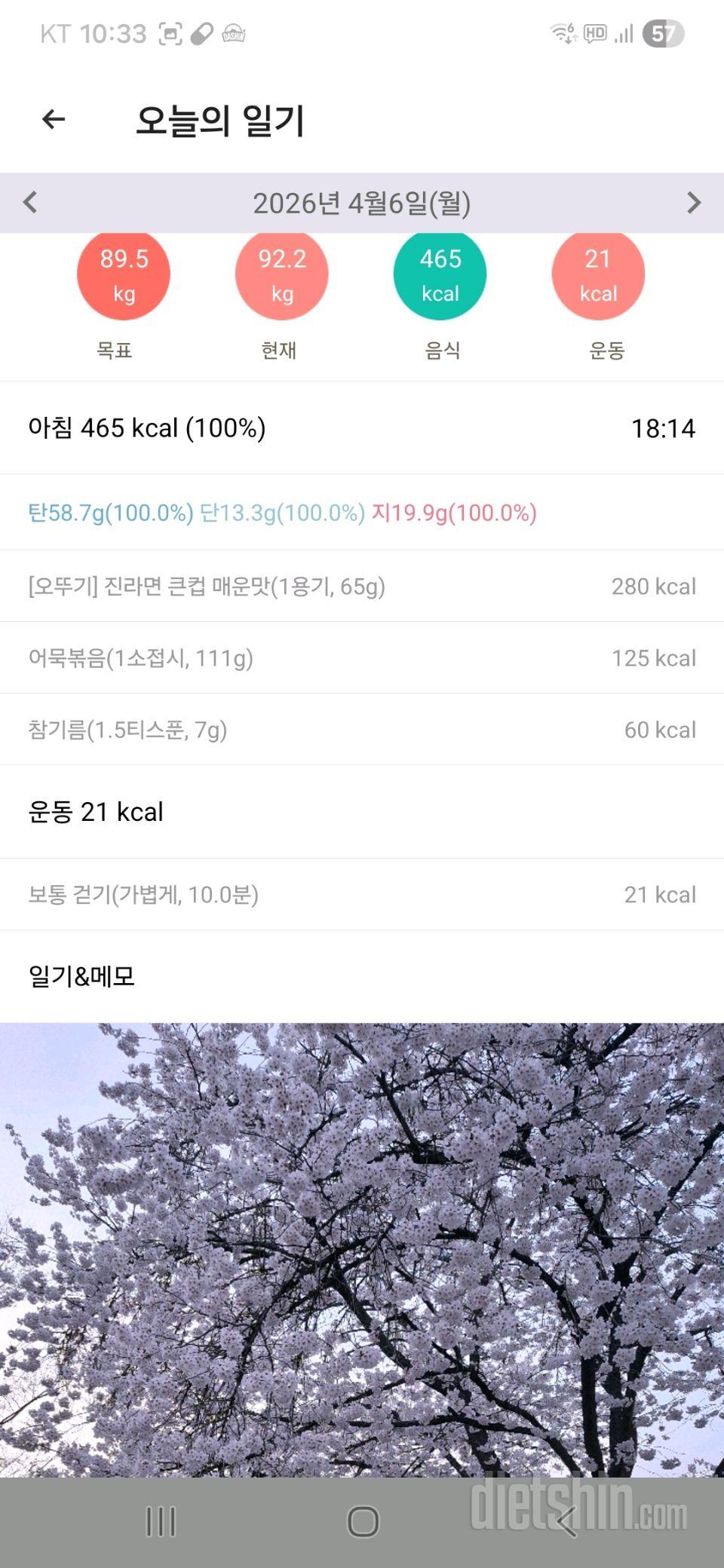Open the 어묵볶음 food entry
The width and height of the screenshot is (724, 1568).
click(x=362, y=657)
